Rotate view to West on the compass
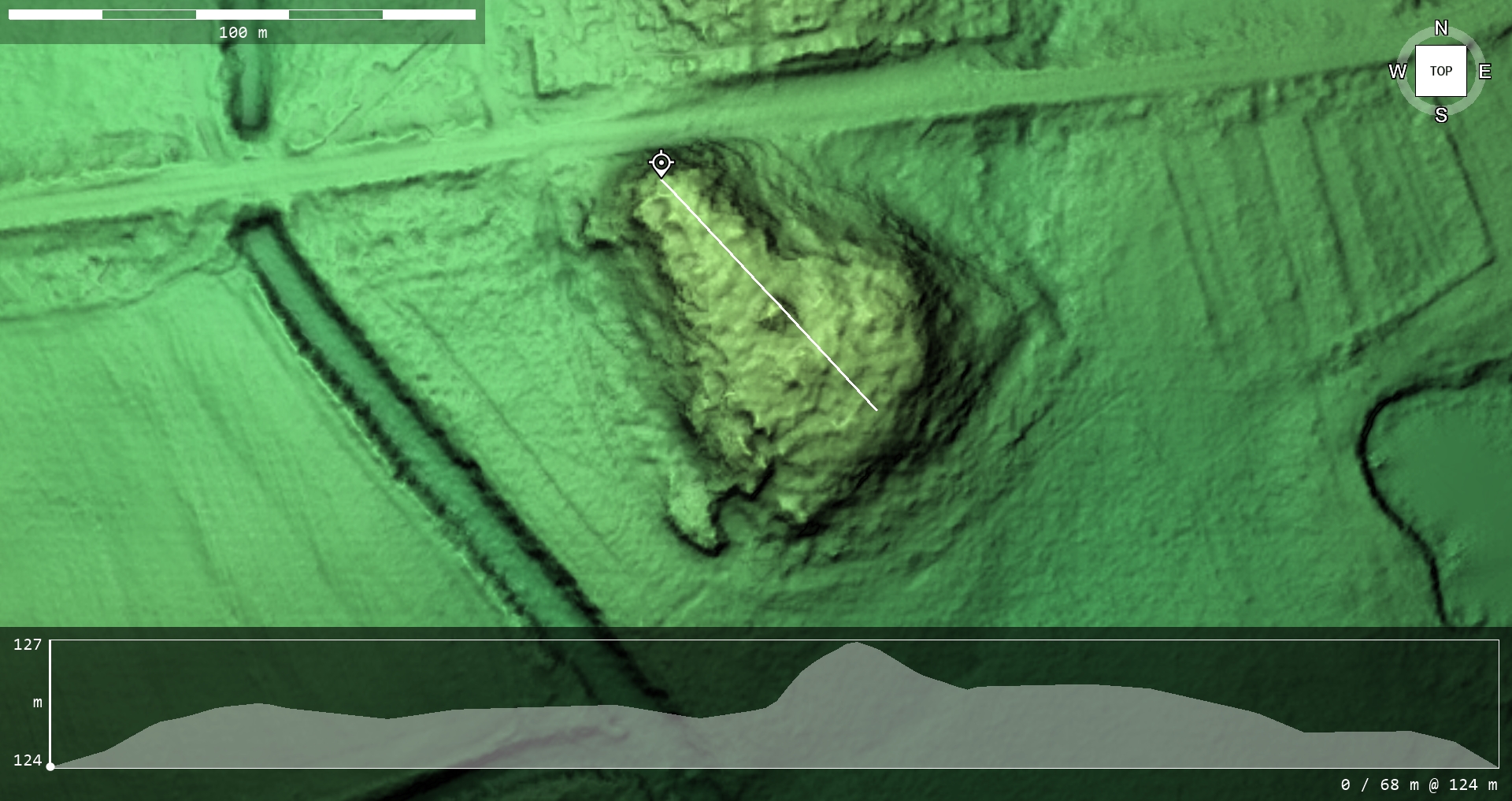This screenshot has width=1512, height=801. click(1397, 72)
